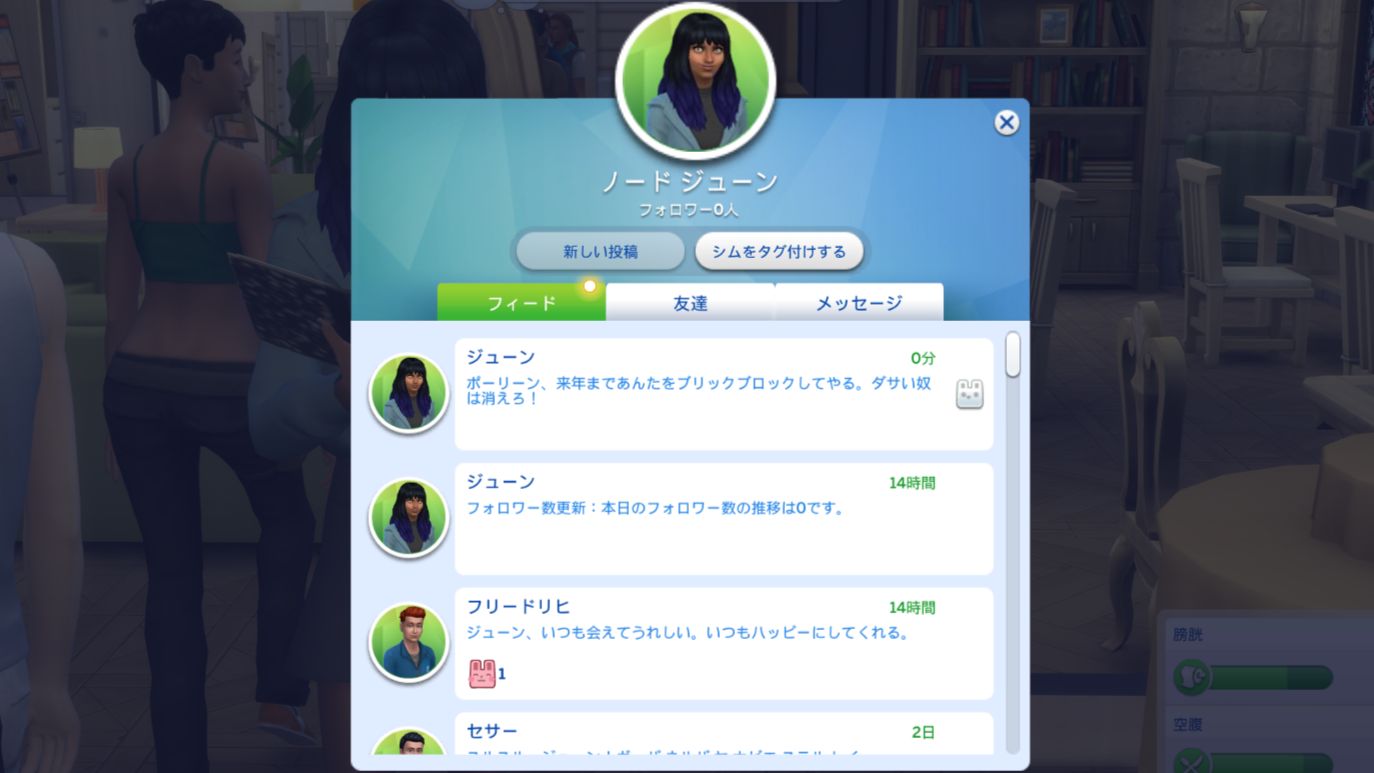Switch to the 友達 tab
Viewport: 1374px width, 773px height.
tap(690, 303)
